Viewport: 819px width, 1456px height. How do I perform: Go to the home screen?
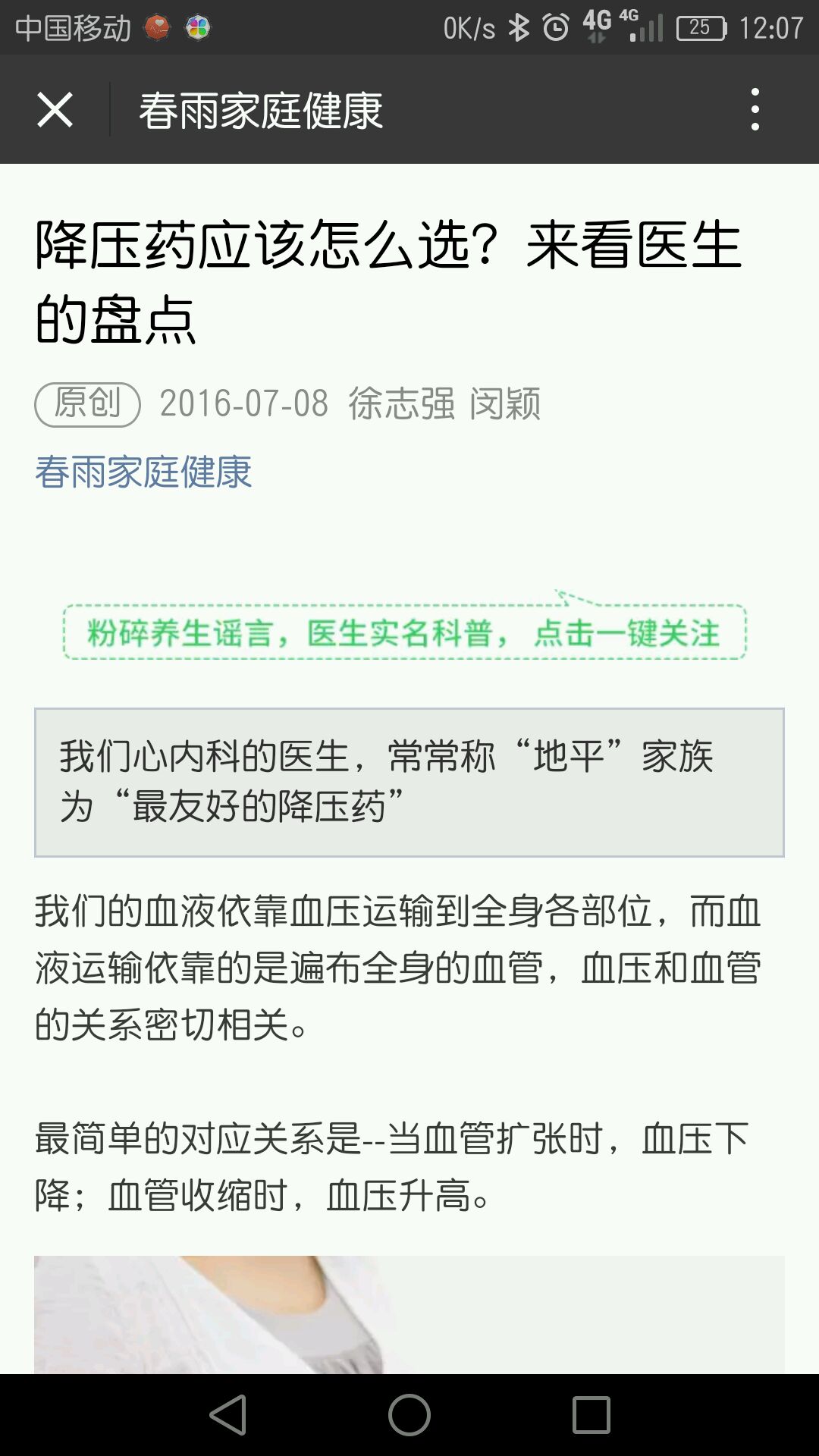pos(409,1415)
